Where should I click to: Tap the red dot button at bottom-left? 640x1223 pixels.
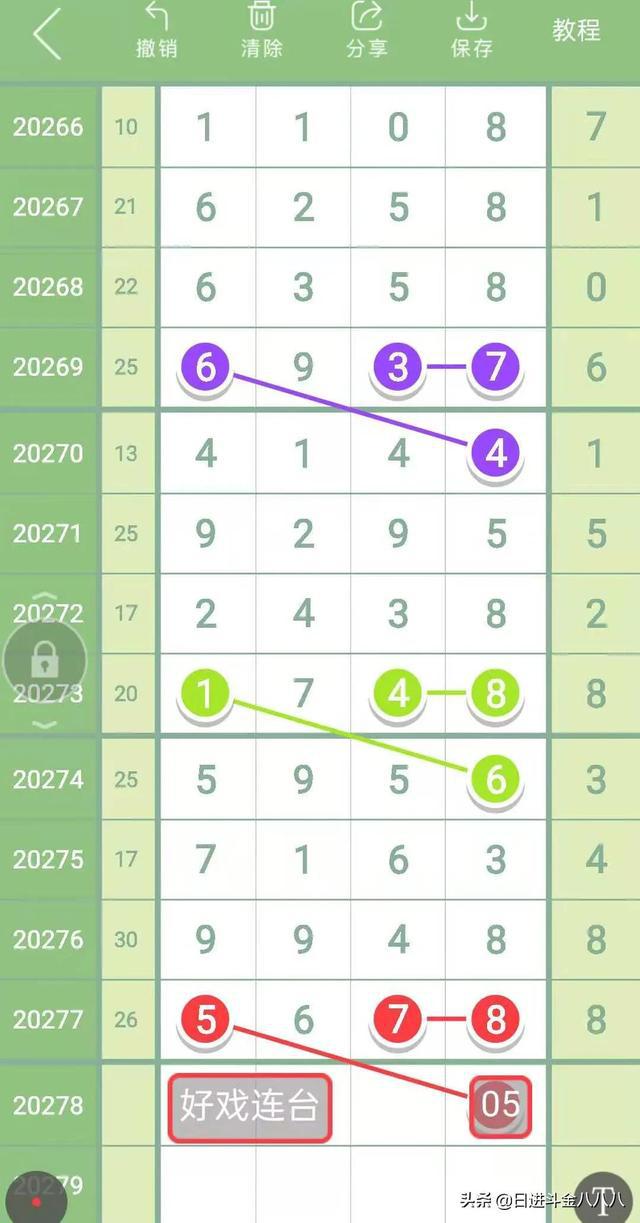tap(35, 1198)
